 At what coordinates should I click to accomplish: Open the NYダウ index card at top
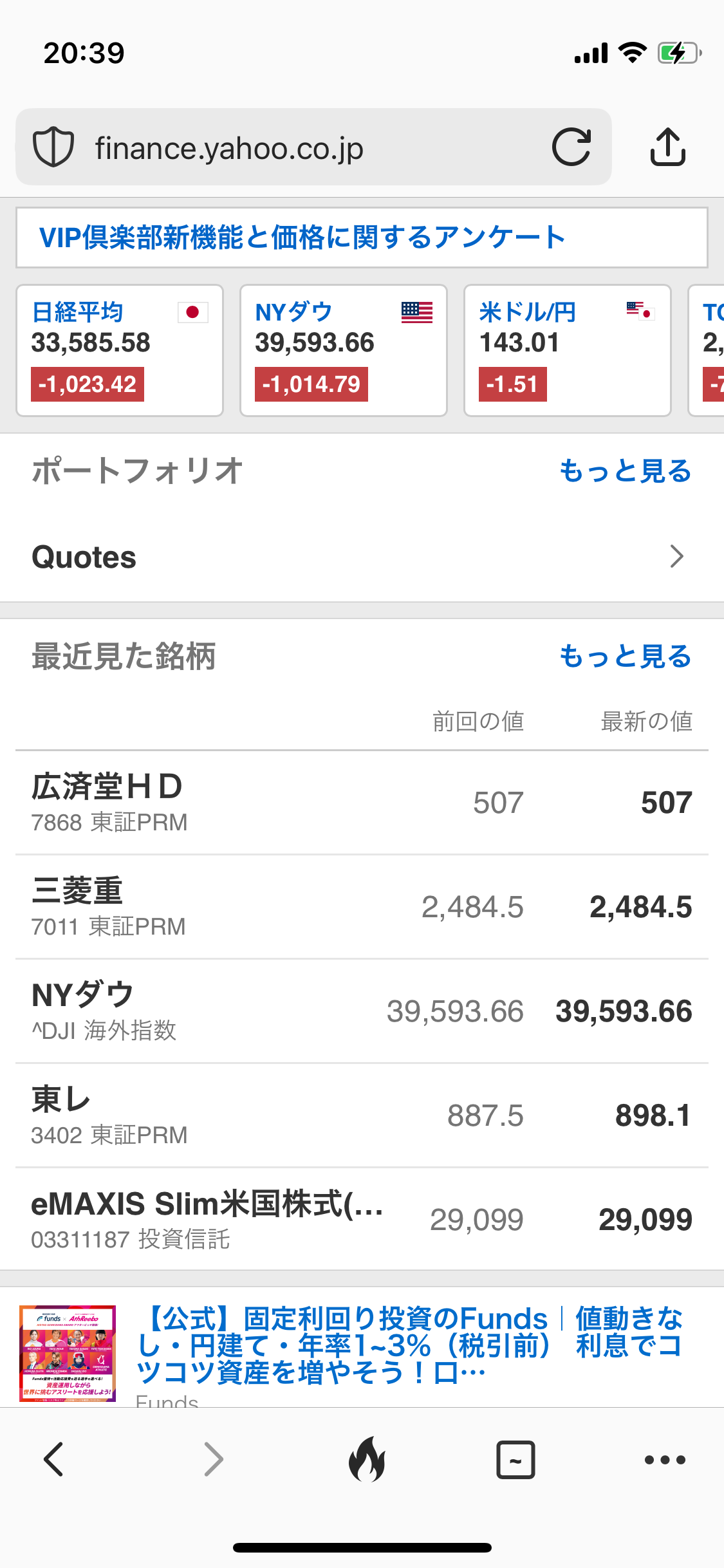344,351
